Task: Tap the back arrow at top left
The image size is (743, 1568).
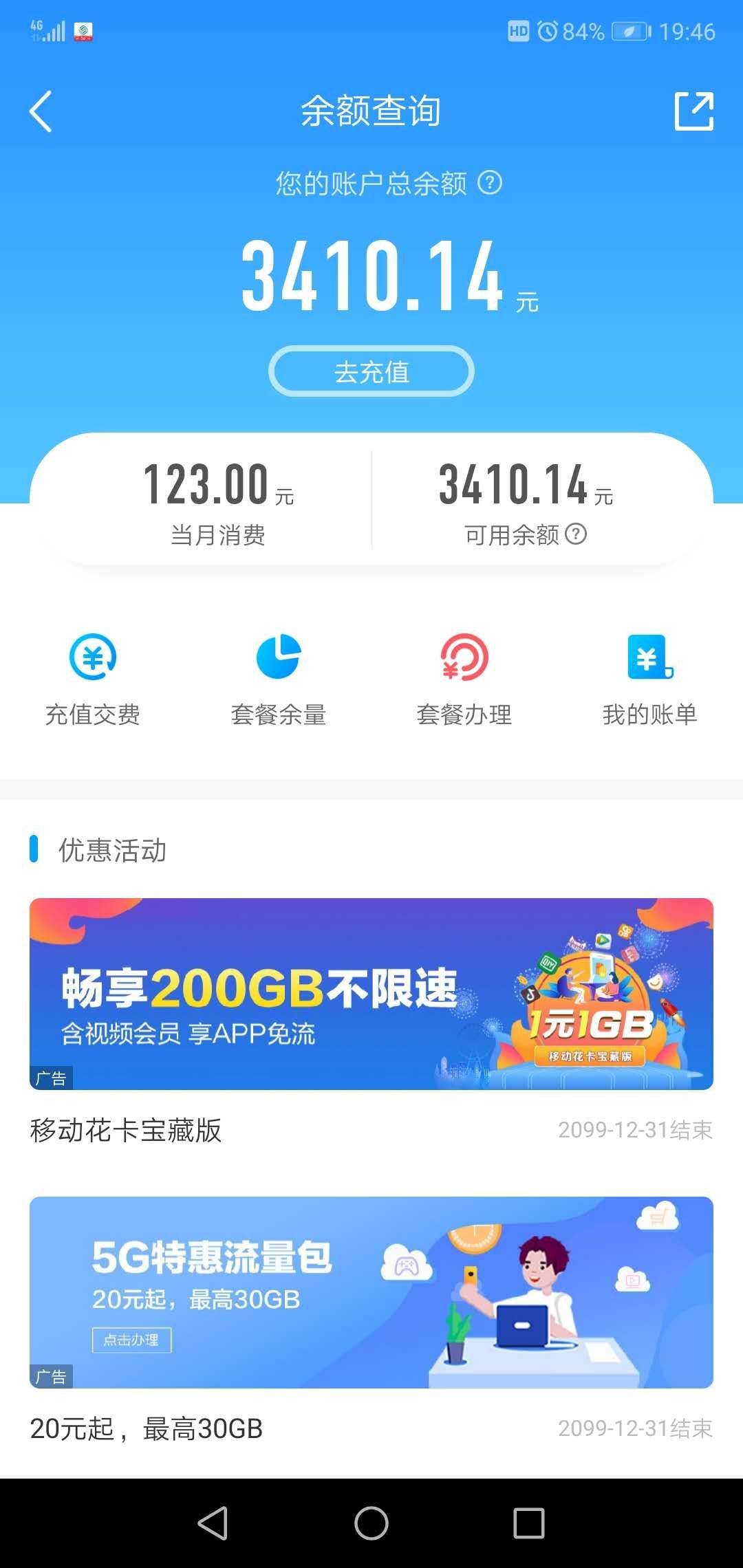Action: (41, 112)
